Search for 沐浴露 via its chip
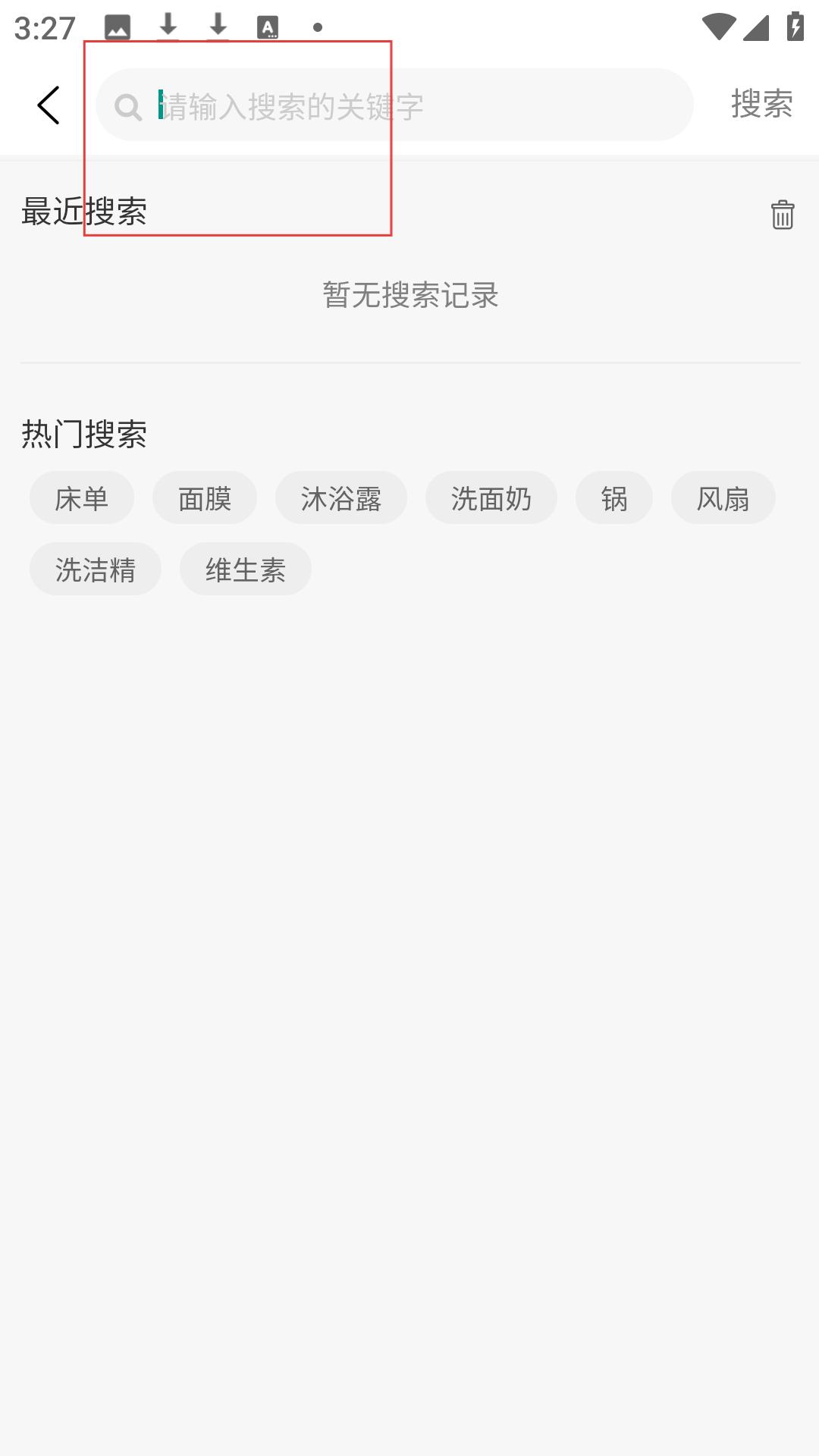Viewport: 819px width, 1456px height. [x=341, y=498]
